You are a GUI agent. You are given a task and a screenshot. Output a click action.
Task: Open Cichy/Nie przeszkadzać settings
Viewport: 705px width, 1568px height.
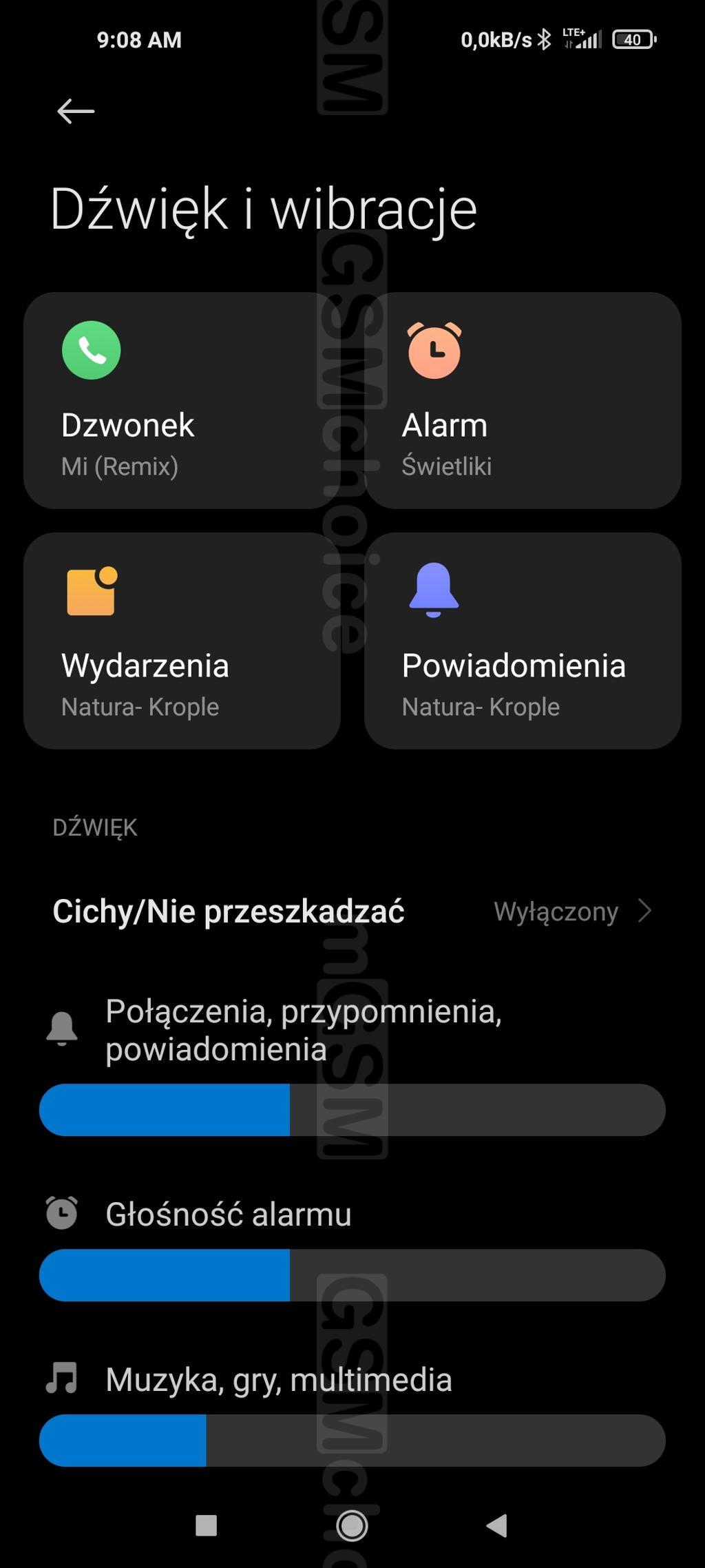pyautogui.click(x=352, y=911)
